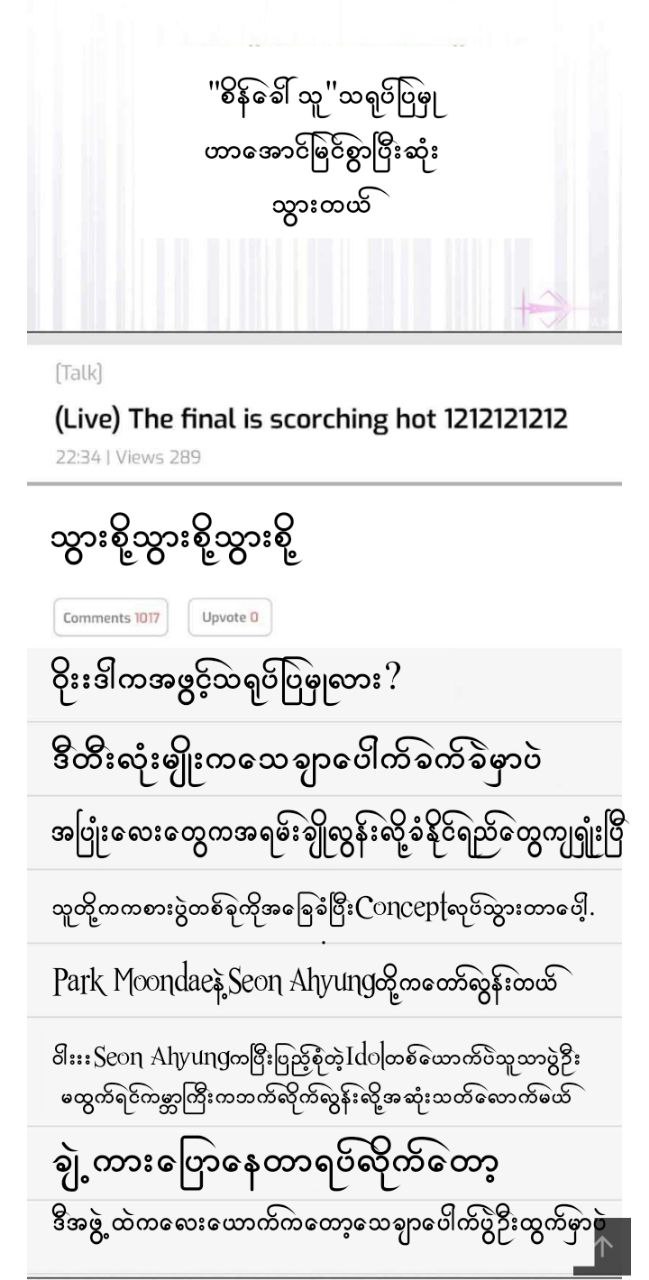
Task: Tap the scroll-to-top arrow button
Action: (602, 1246)
